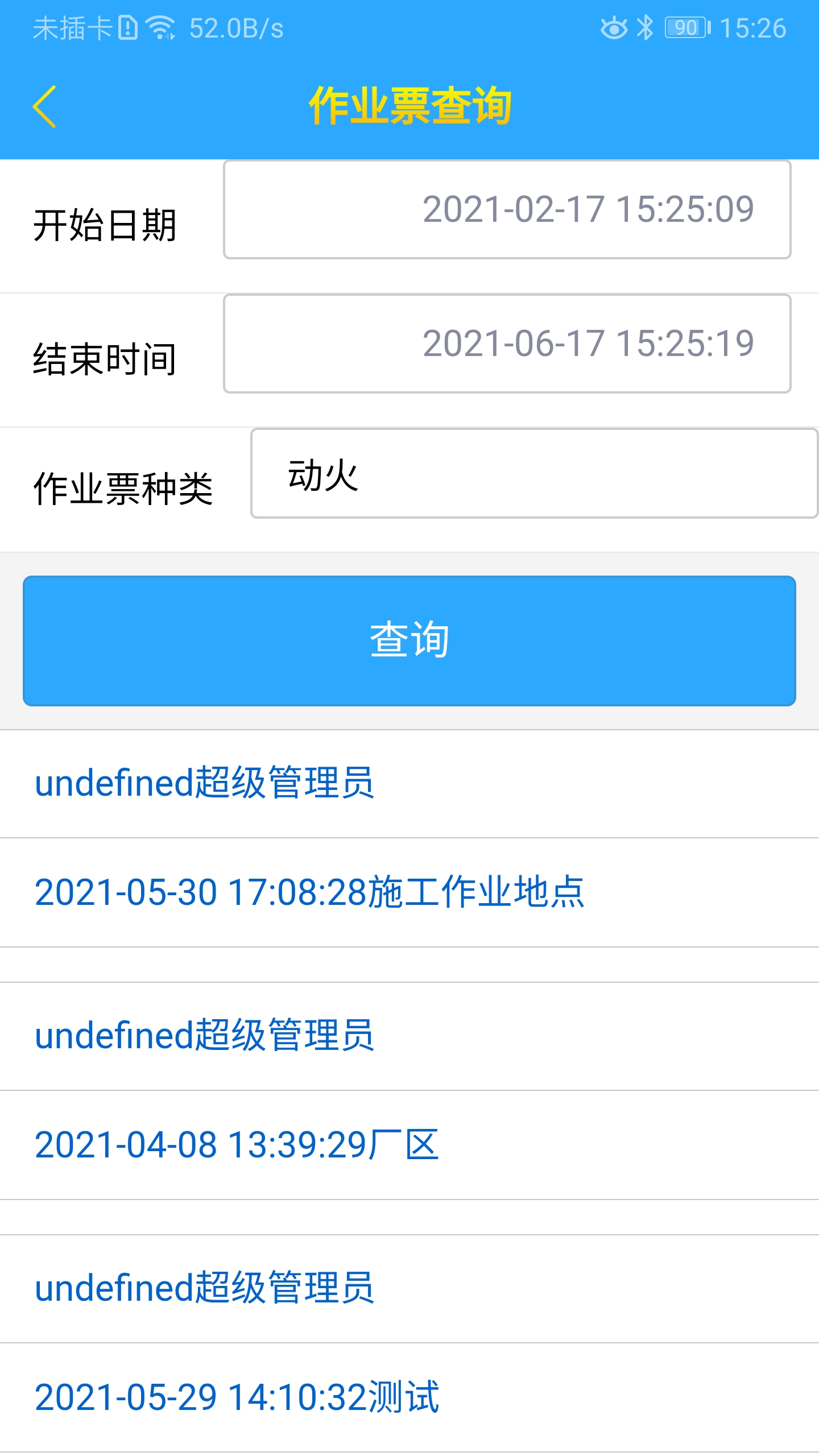819x1456 pixels.
Task: Tap the blue 查询 button
Action: (x=409, y=641)
